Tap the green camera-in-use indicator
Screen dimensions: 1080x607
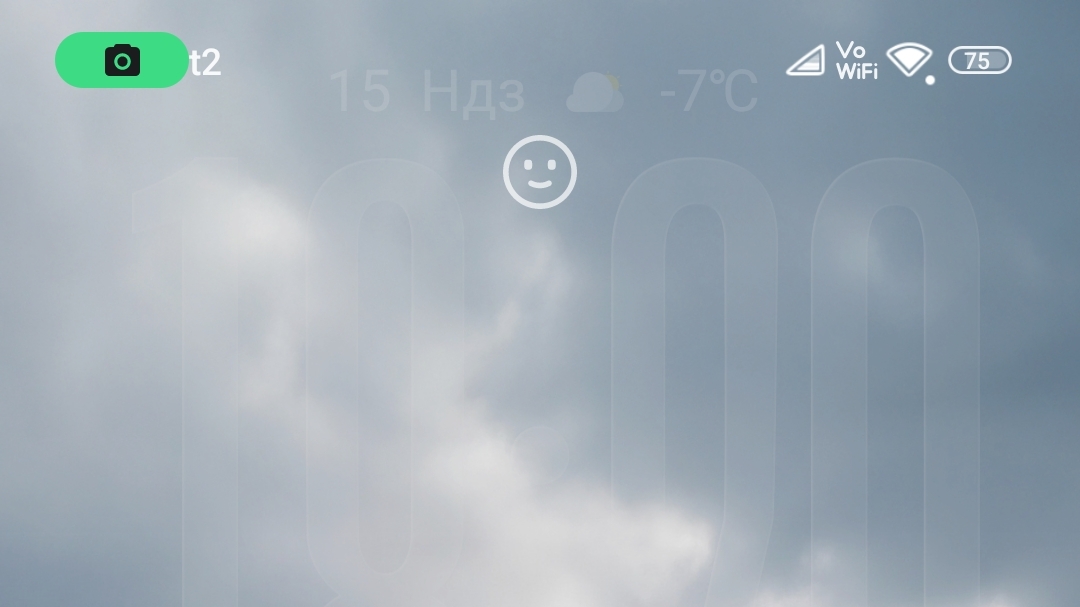coord(122,61)
